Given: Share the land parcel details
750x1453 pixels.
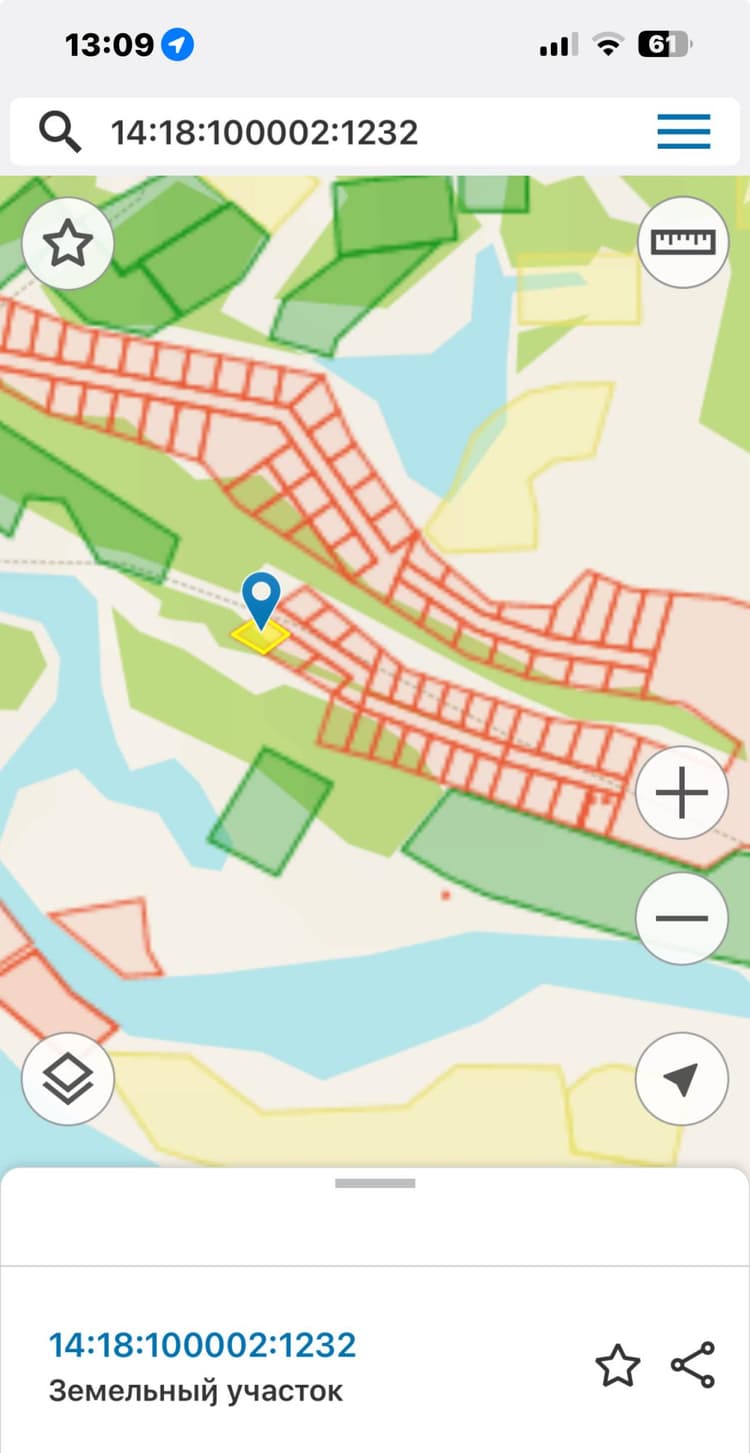Looking at the screenshot, I should [x=693, y=1366].
